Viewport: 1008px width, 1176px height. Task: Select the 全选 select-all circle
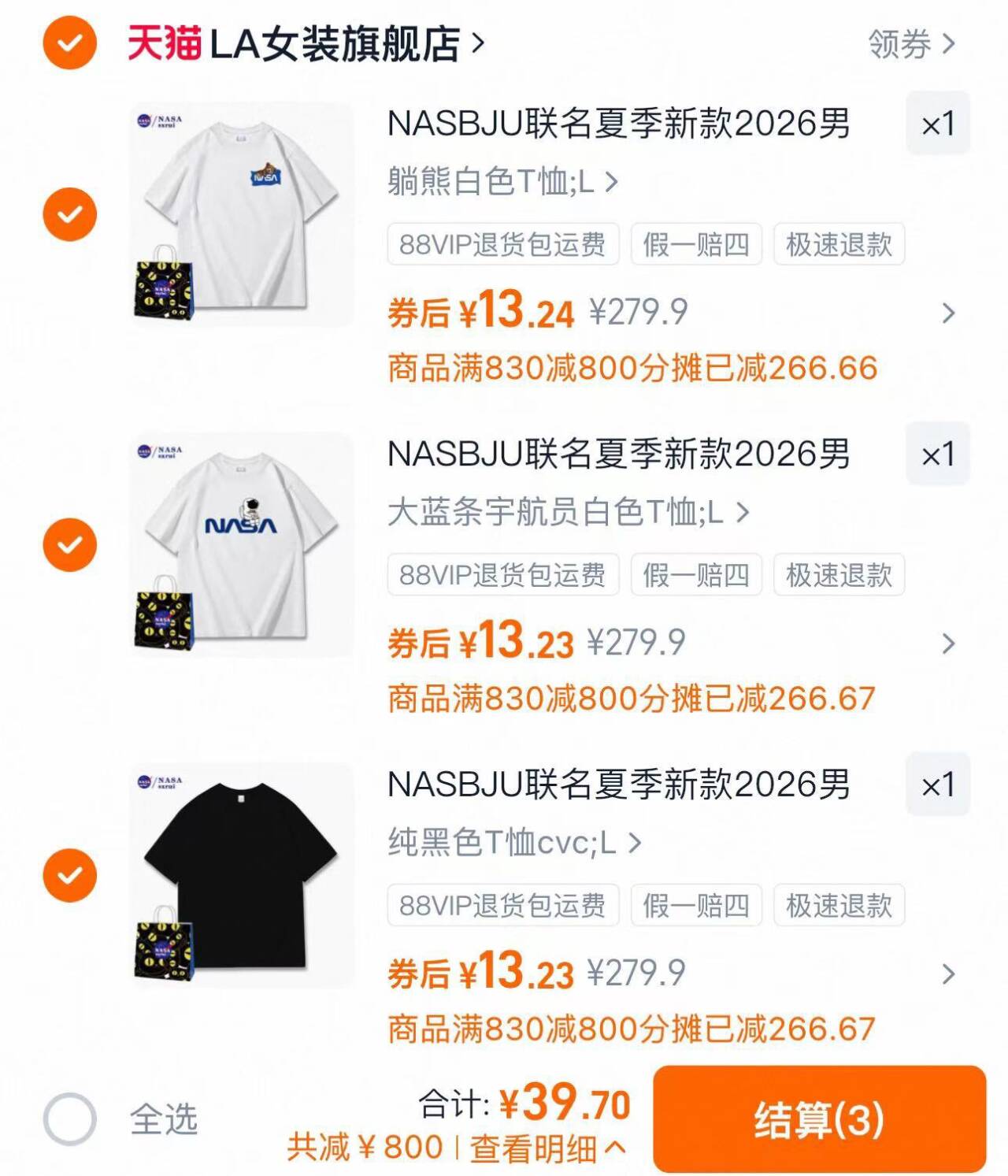pyautogui.click(x=69, y=1118)
